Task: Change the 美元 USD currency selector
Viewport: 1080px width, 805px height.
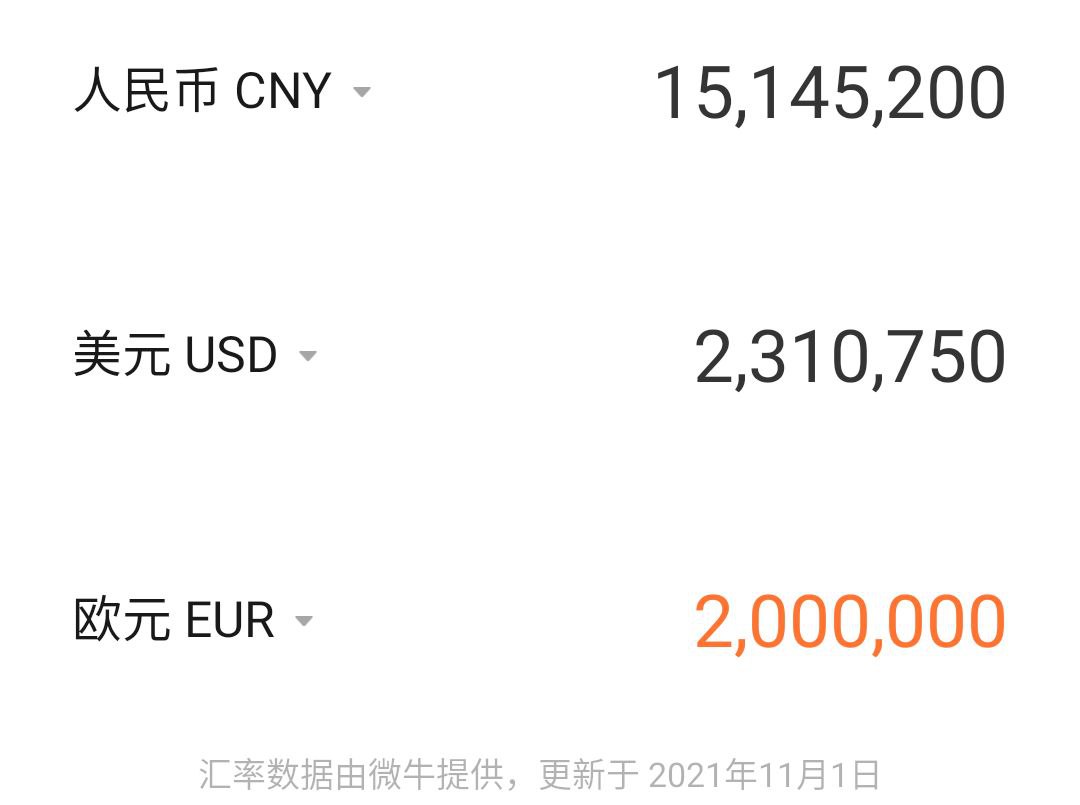Action: (x=195, y=356)
